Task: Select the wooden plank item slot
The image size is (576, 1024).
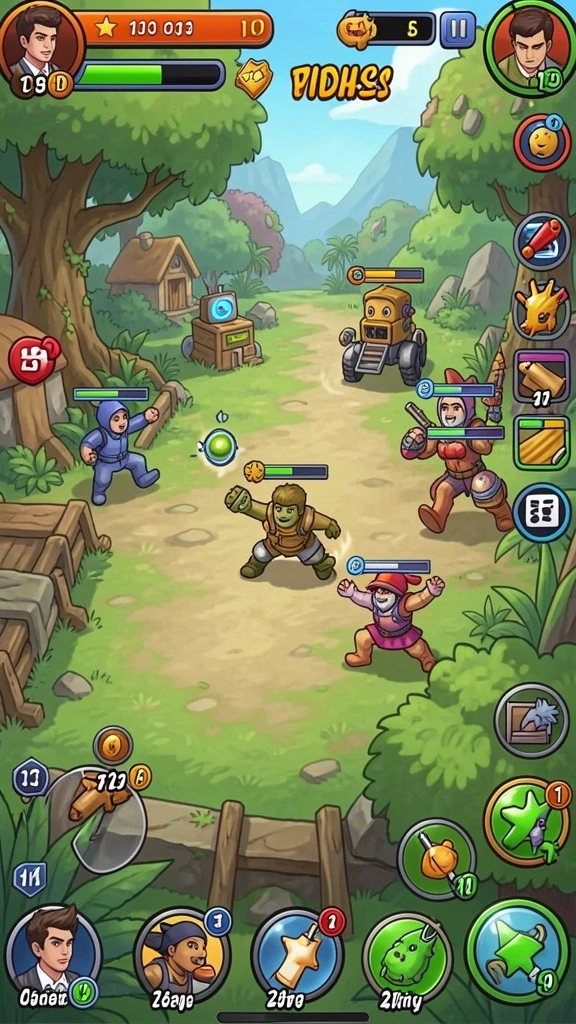Action: point(541,376)
